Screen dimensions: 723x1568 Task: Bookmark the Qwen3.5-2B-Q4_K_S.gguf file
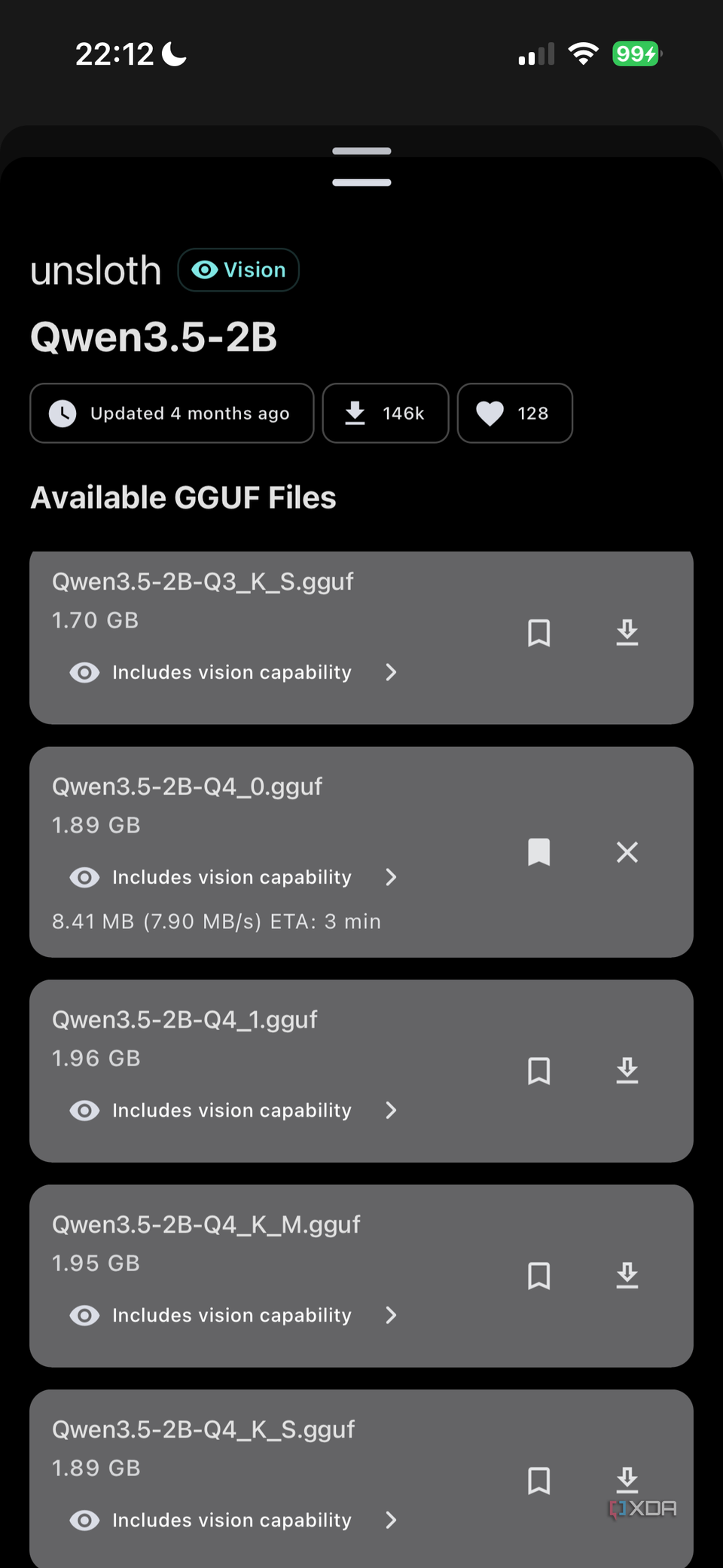(538, 1481)
